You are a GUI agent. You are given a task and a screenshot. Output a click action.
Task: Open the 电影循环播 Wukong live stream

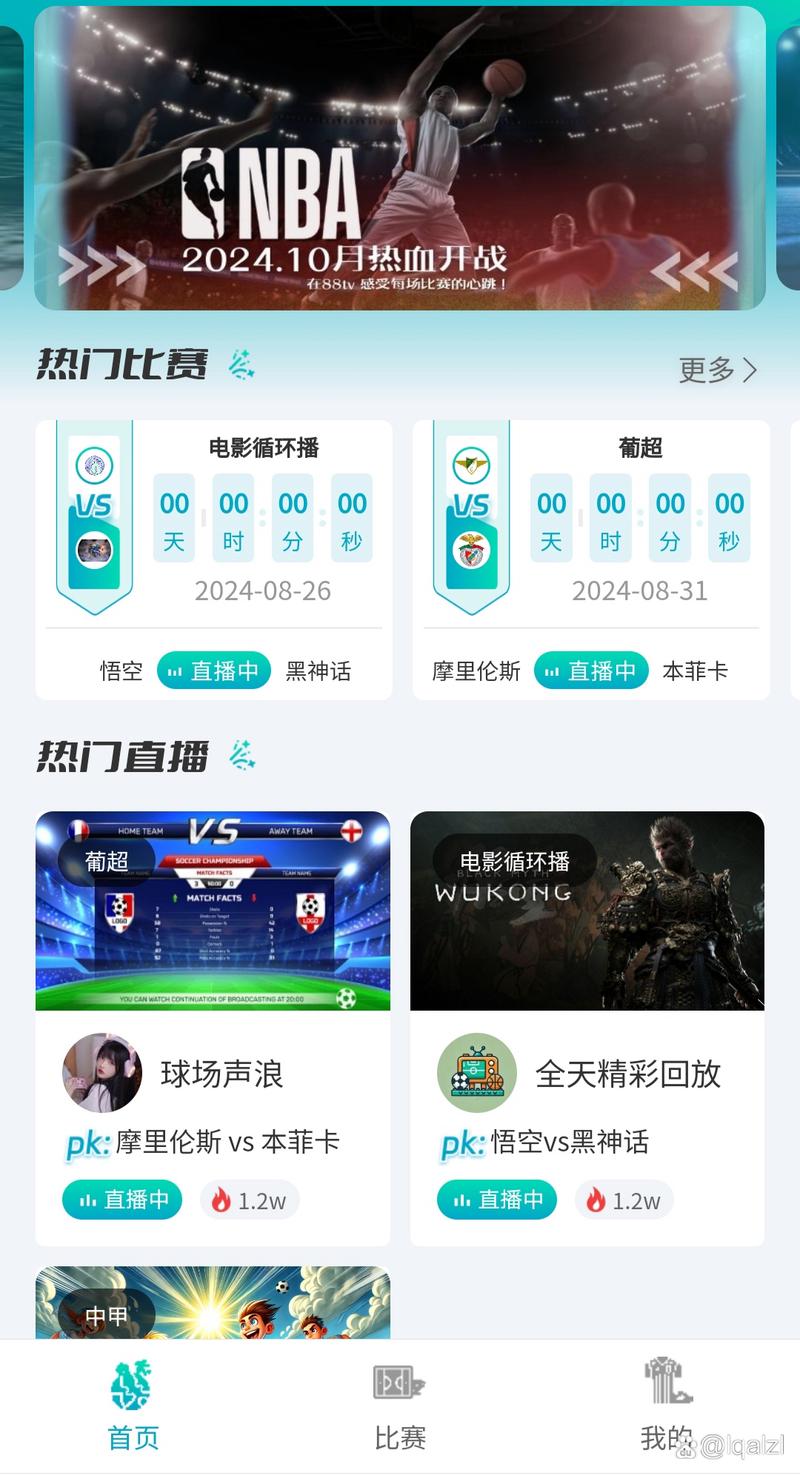click(x=587, y=911)
